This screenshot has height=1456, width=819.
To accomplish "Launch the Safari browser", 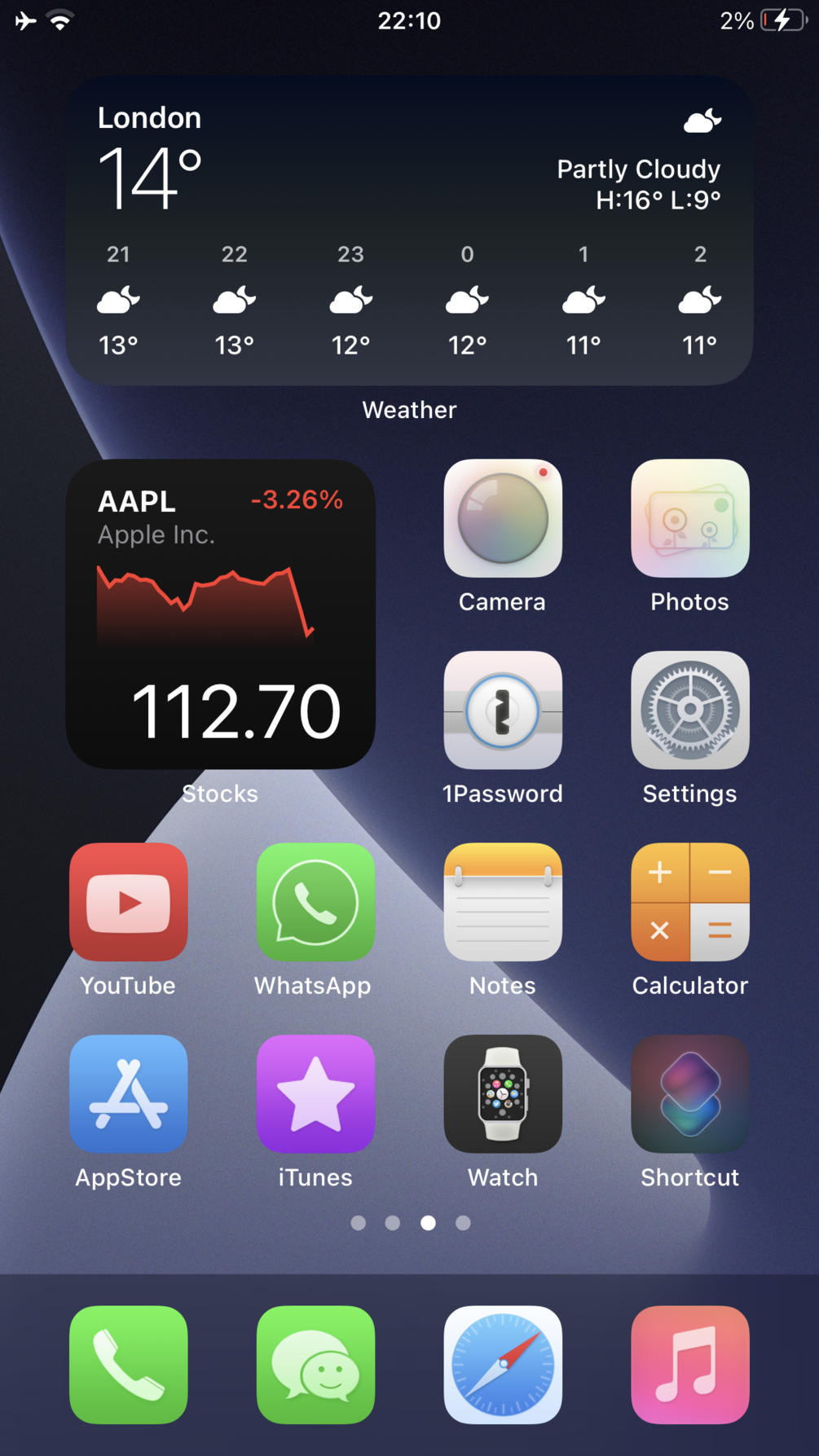I will (503, 1365).
